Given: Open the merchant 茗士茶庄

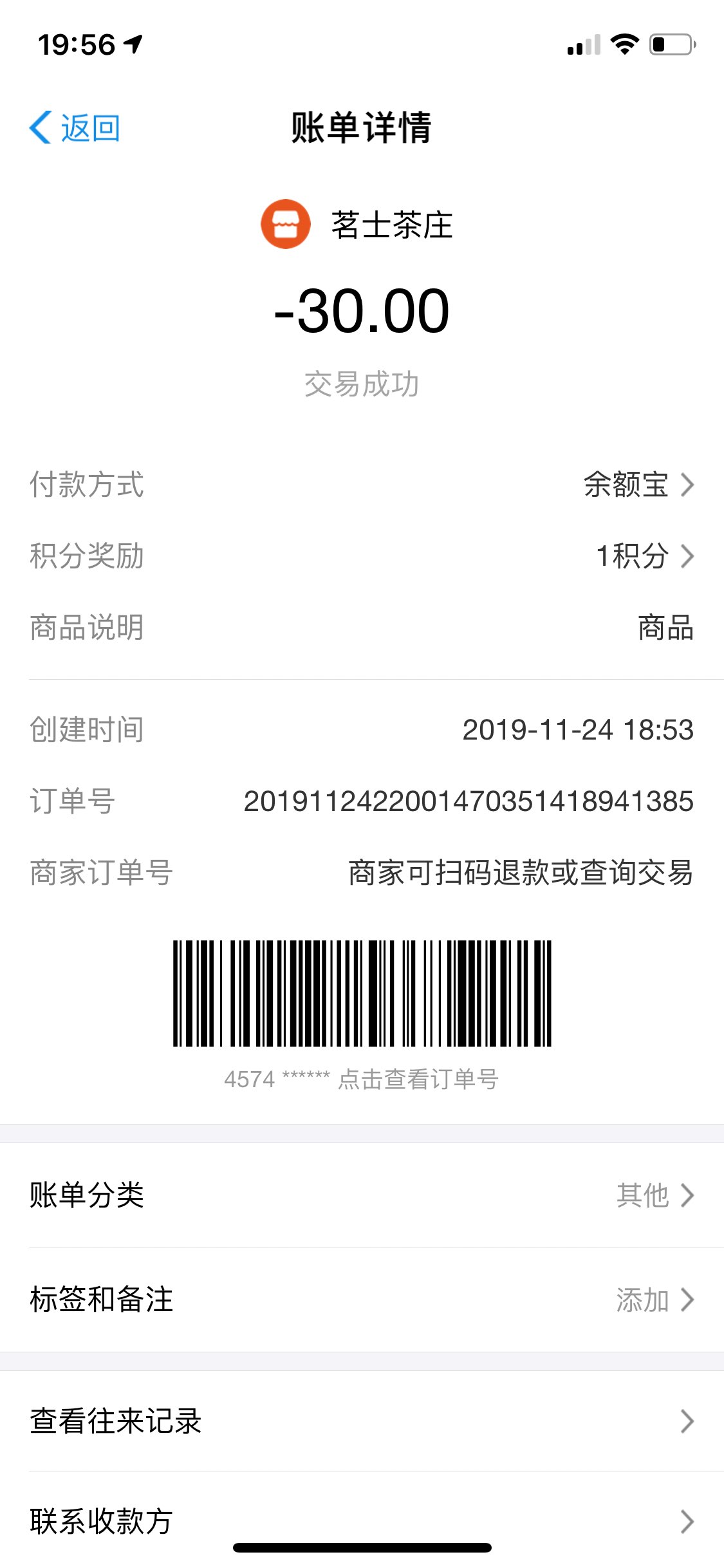Looking at the screenshot, I should [357, 225].
